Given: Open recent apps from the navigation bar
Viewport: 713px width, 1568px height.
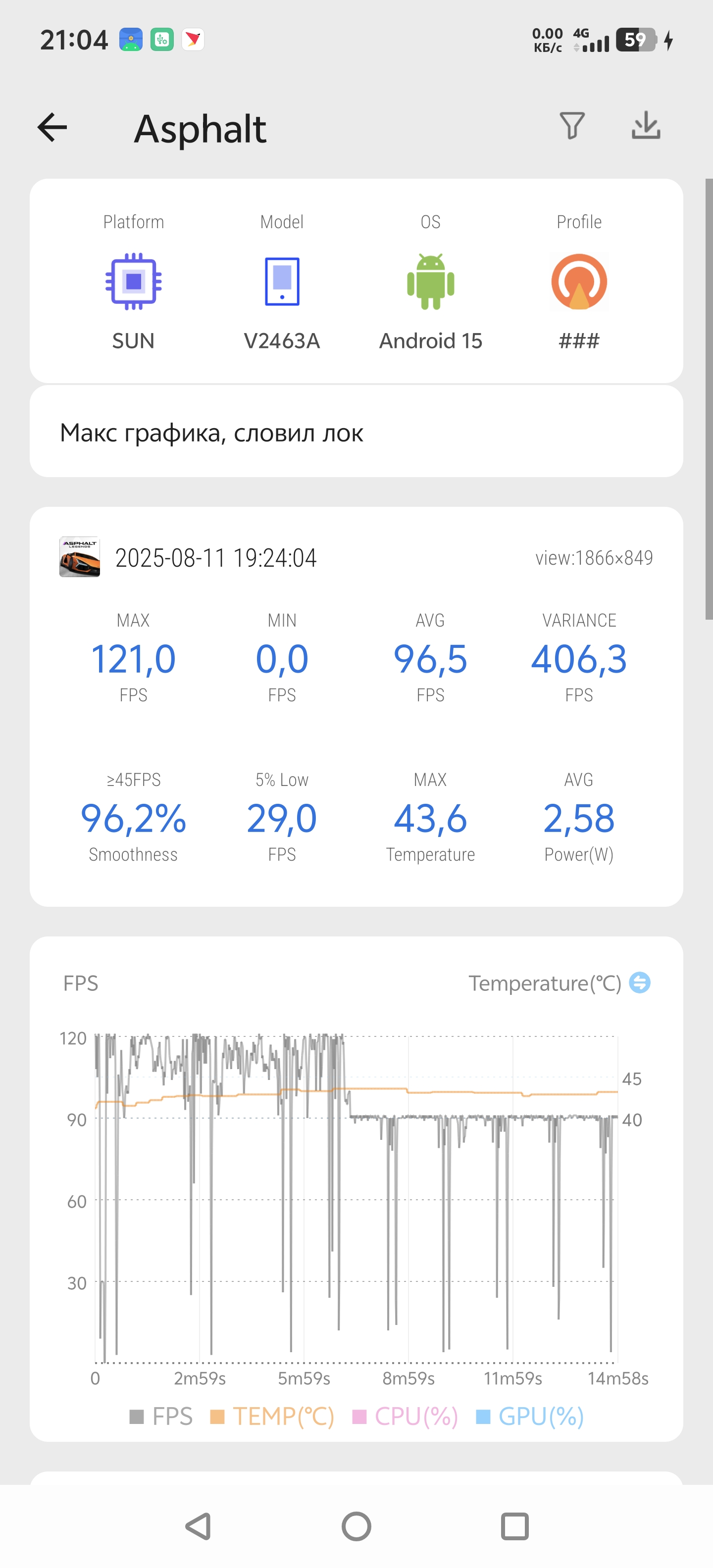Looking at the screenshot, I should tap(514, 1526).
